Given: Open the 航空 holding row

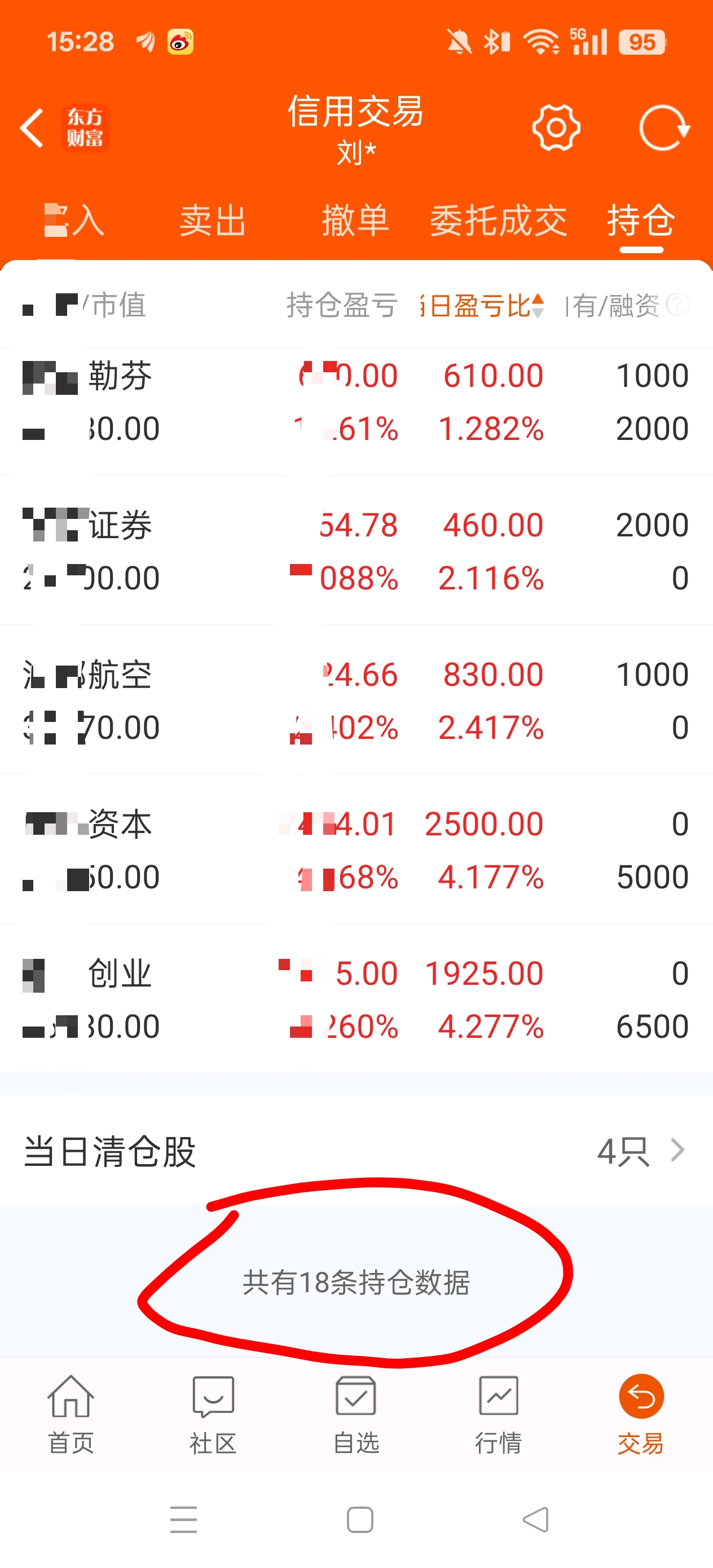Looking at the screenshot, I should point(356,701).
